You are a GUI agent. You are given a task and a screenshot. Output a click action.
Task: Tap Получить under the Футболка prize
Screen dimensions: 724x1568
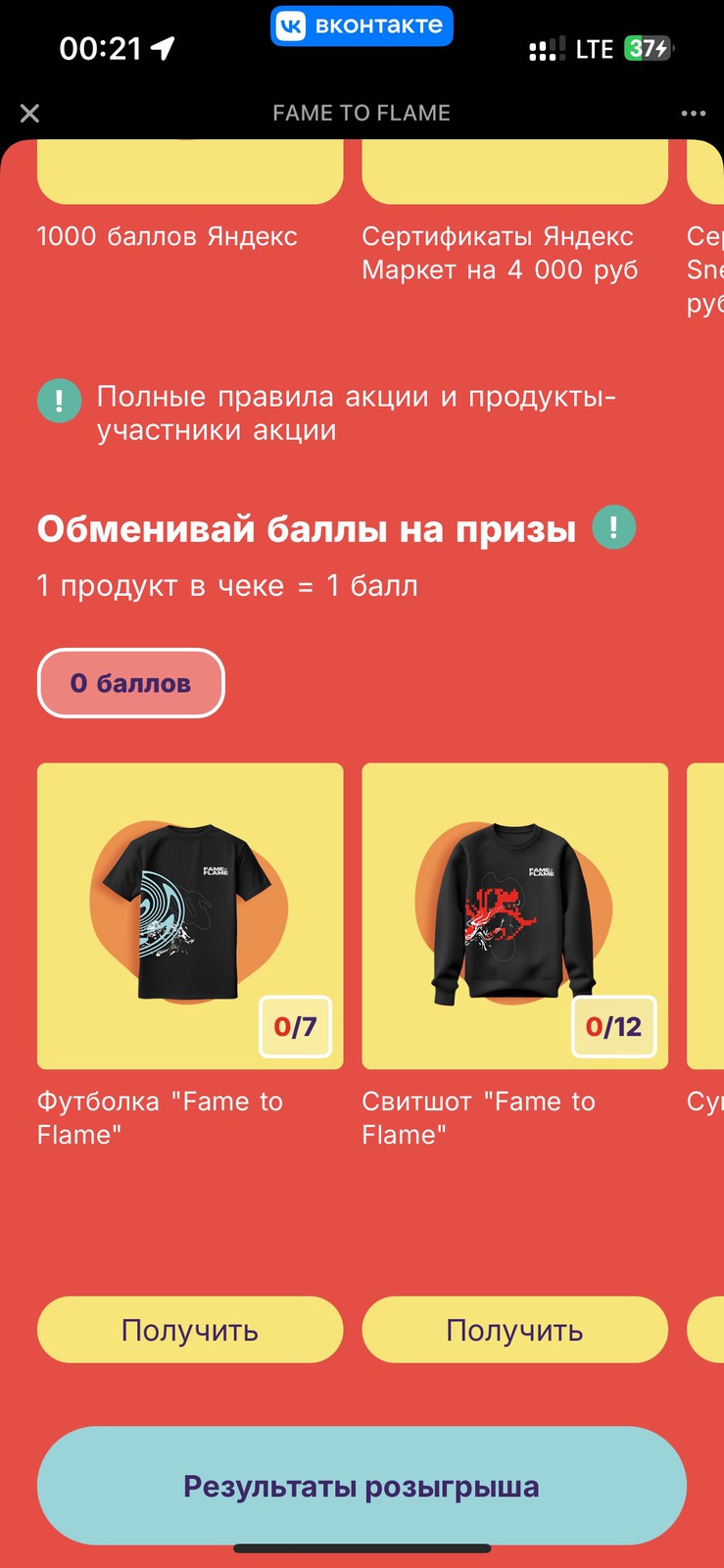tap(190, 1330)
